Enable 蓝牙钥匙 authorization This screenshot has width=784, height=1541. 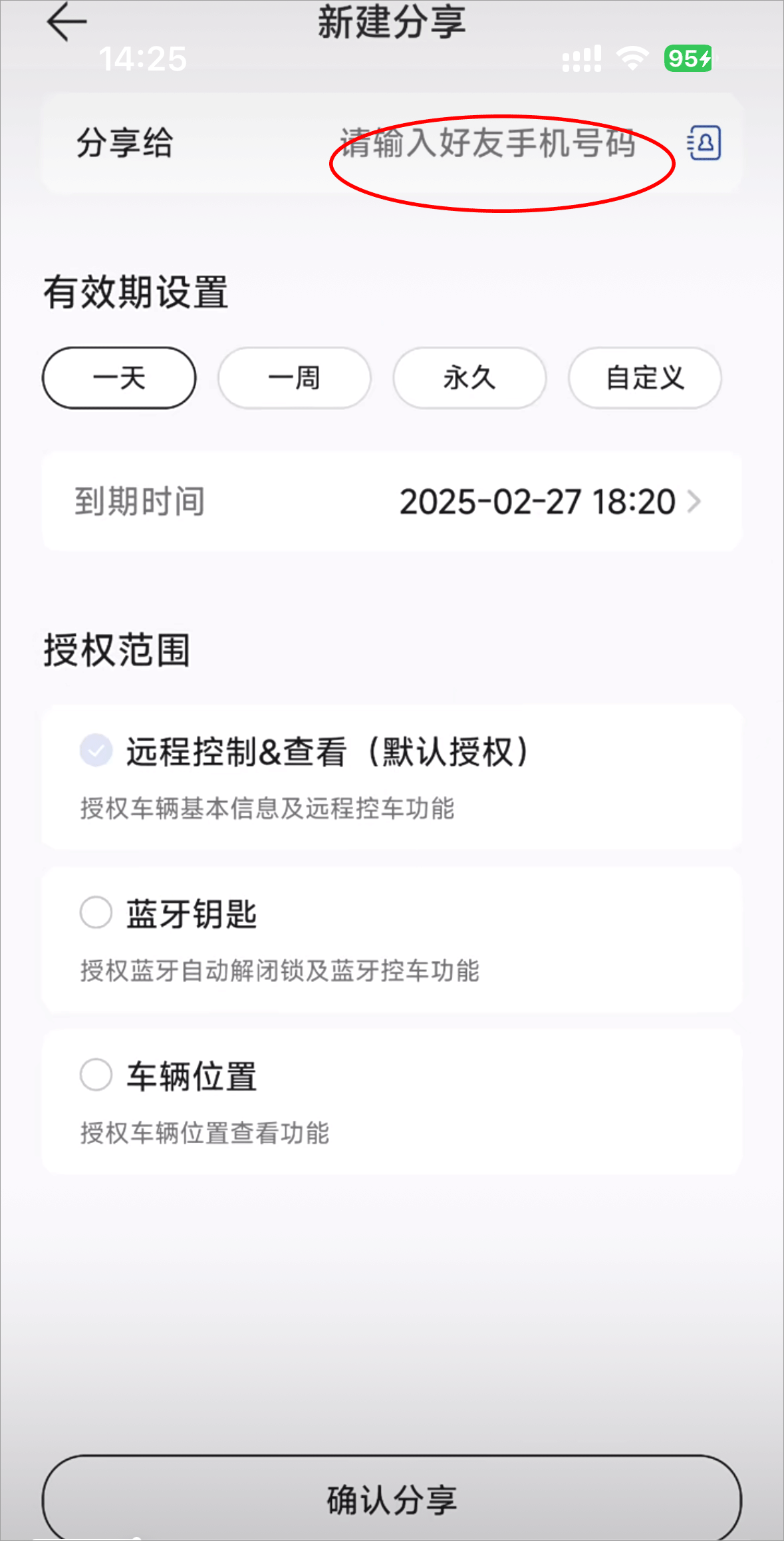click(96, 912)
